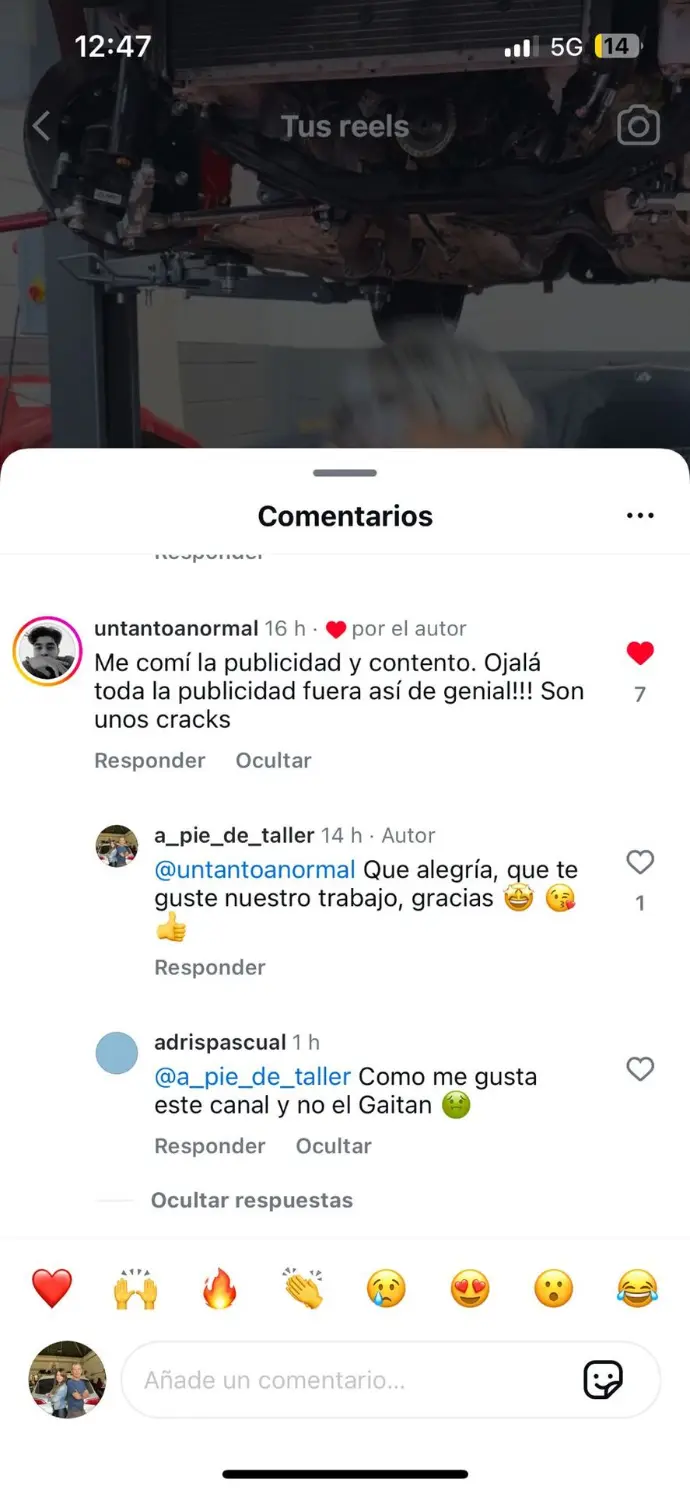Open the sticker picker in comment box

pos(602,1380)
